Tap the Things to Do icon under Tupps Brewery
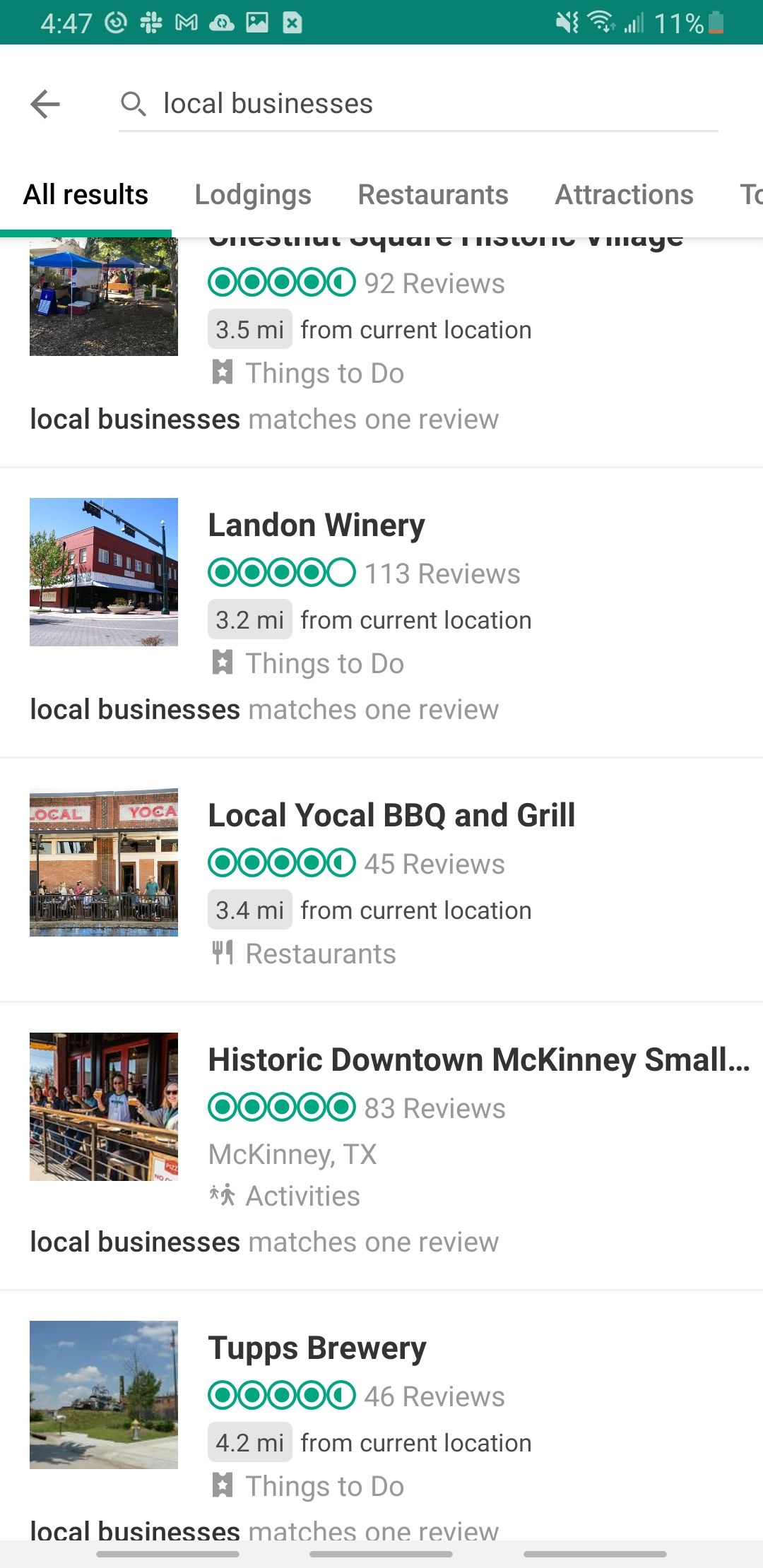Viewport: 763px width, 1568px height. 223,1485
